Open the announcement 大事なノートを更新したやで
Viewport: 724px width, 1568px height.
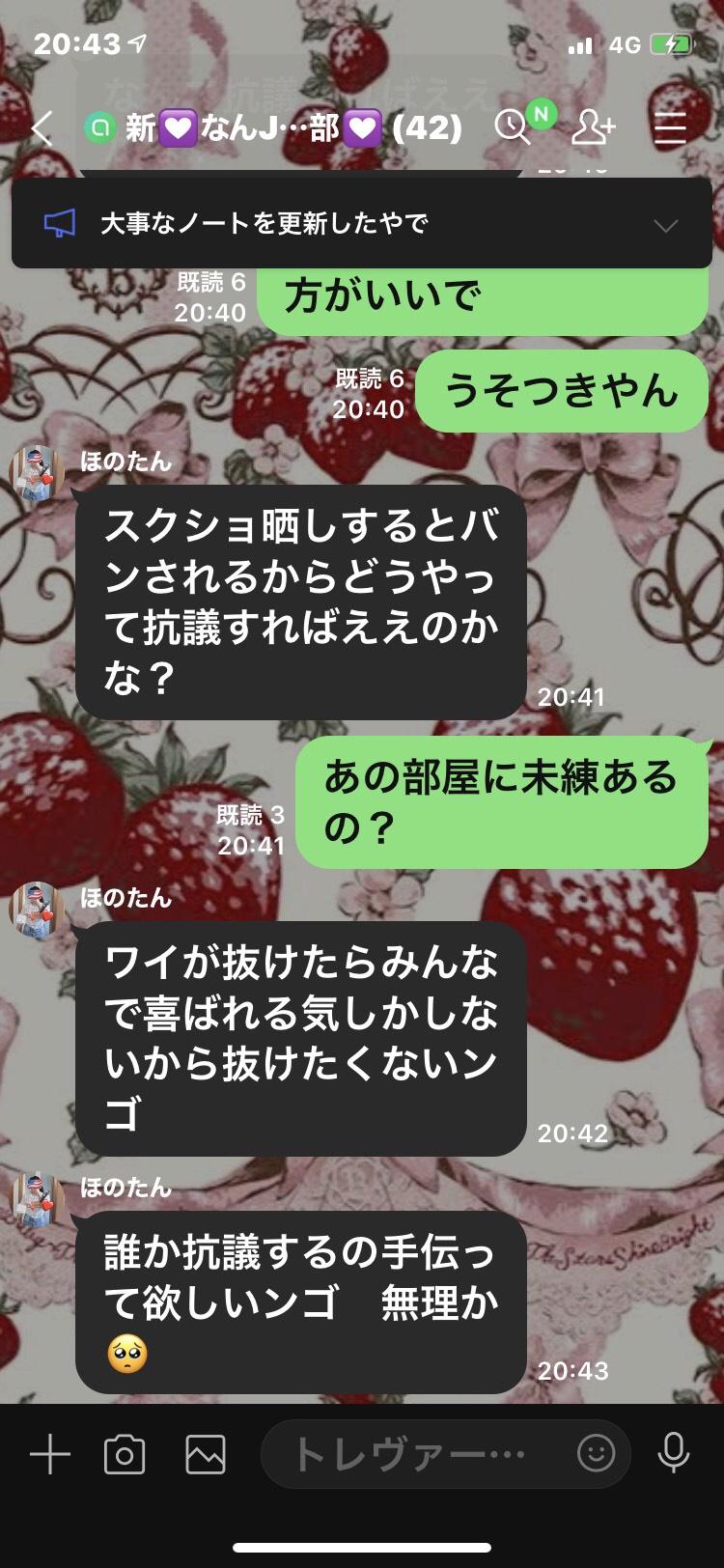290,224
